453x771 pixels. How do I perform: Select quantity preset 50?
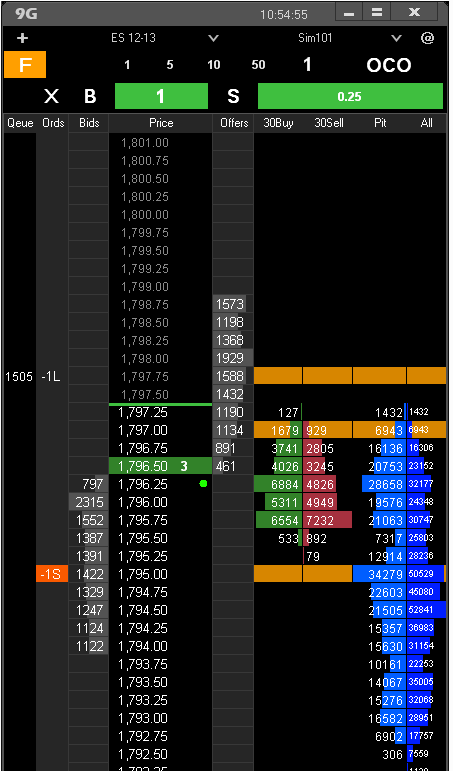pos(258,65)
